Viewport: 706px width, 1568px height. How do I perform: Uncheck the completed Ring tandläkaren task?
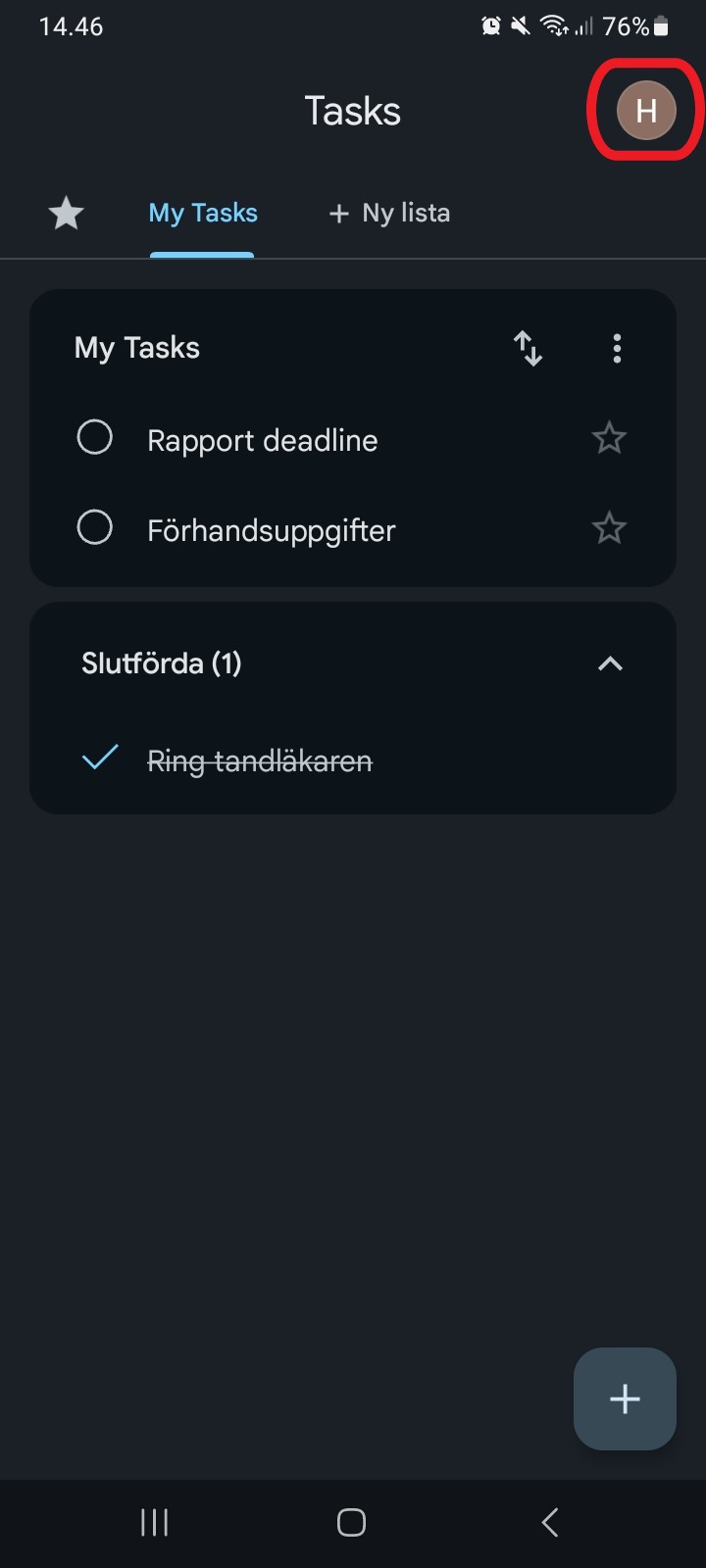point(100,758)
